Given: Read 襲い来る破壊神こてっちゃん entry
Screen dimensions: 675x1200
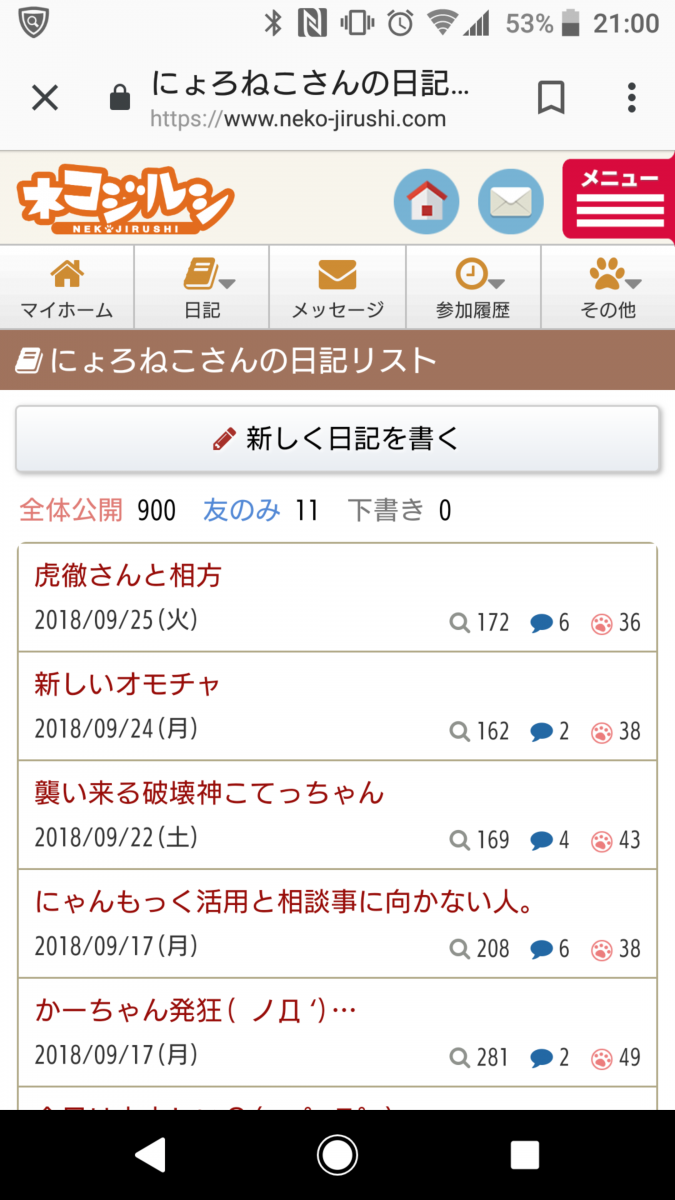Looking at the screenshot, I should [209, 793].
